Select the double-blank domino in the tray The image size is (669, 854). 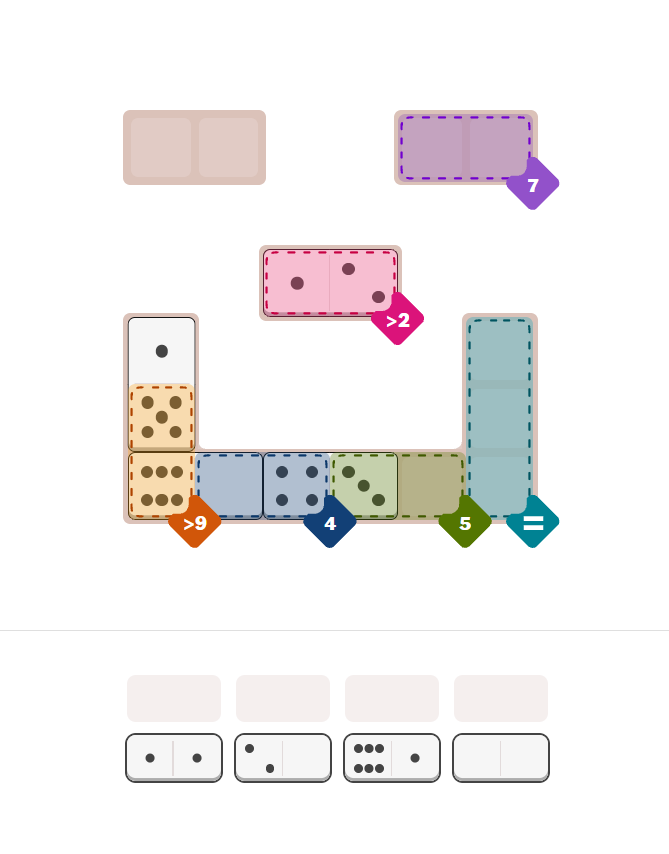click(x=501, y=758)
